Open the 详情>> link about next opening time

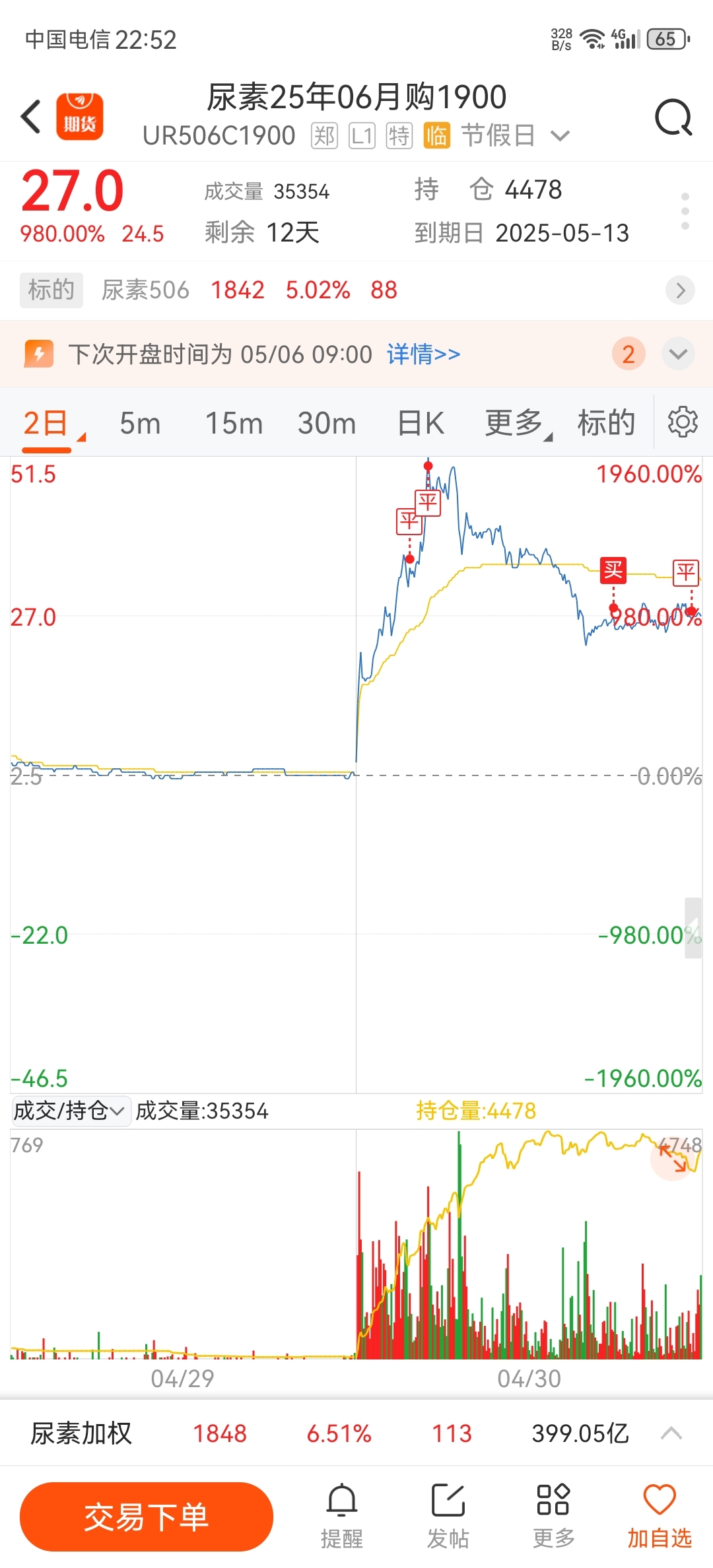tap(423, 354)
